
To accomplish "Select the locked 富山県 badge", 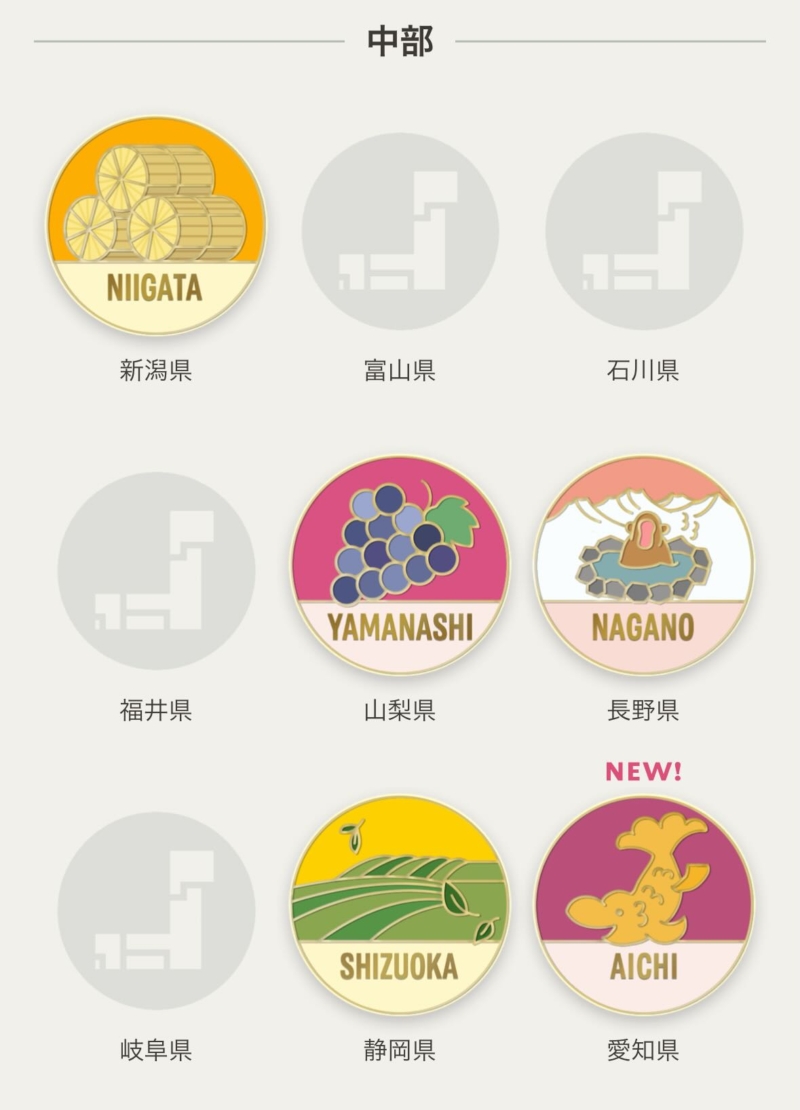I will pyautogui.click(x=400, y=231).
